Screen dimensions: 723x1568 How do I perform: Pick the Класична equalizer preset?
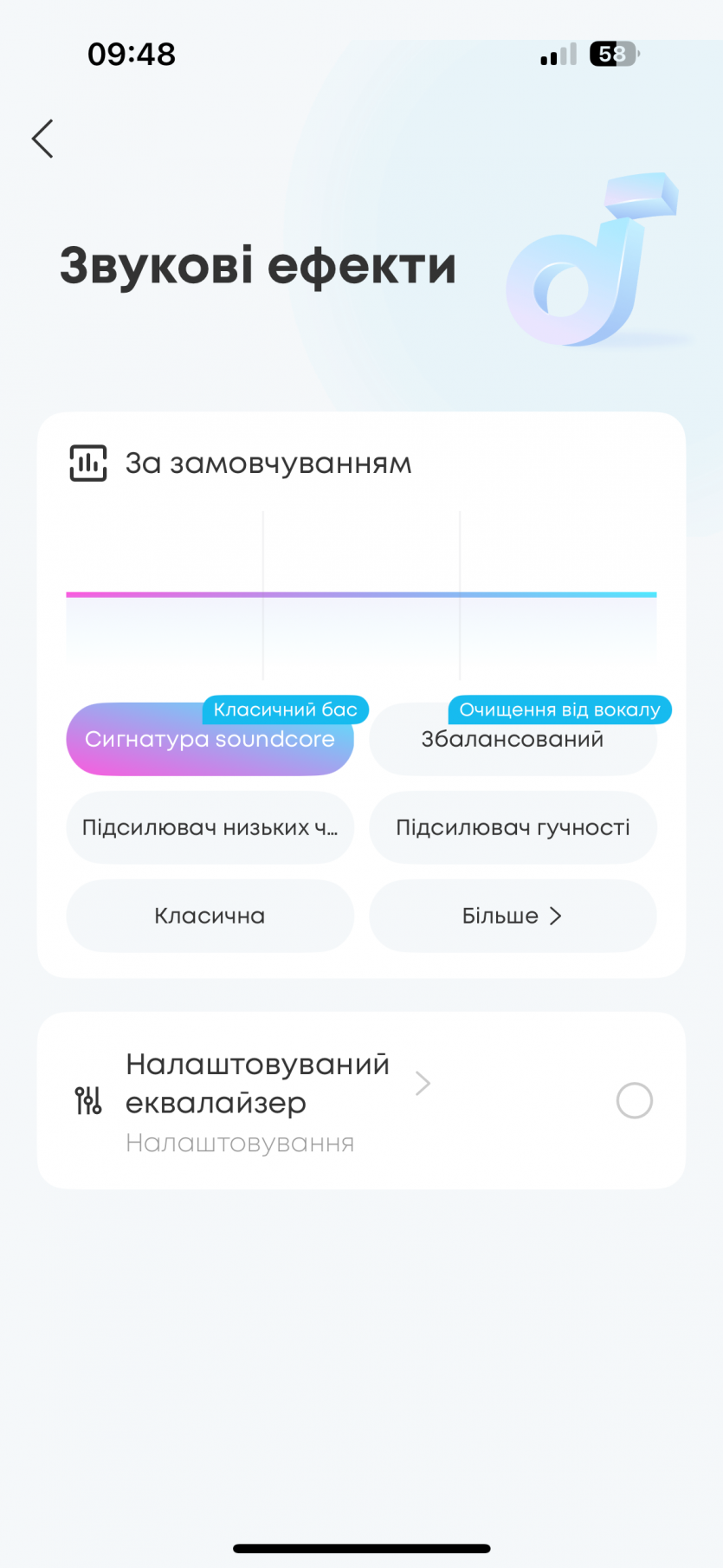pyautogui.click(x=210, y=916)
